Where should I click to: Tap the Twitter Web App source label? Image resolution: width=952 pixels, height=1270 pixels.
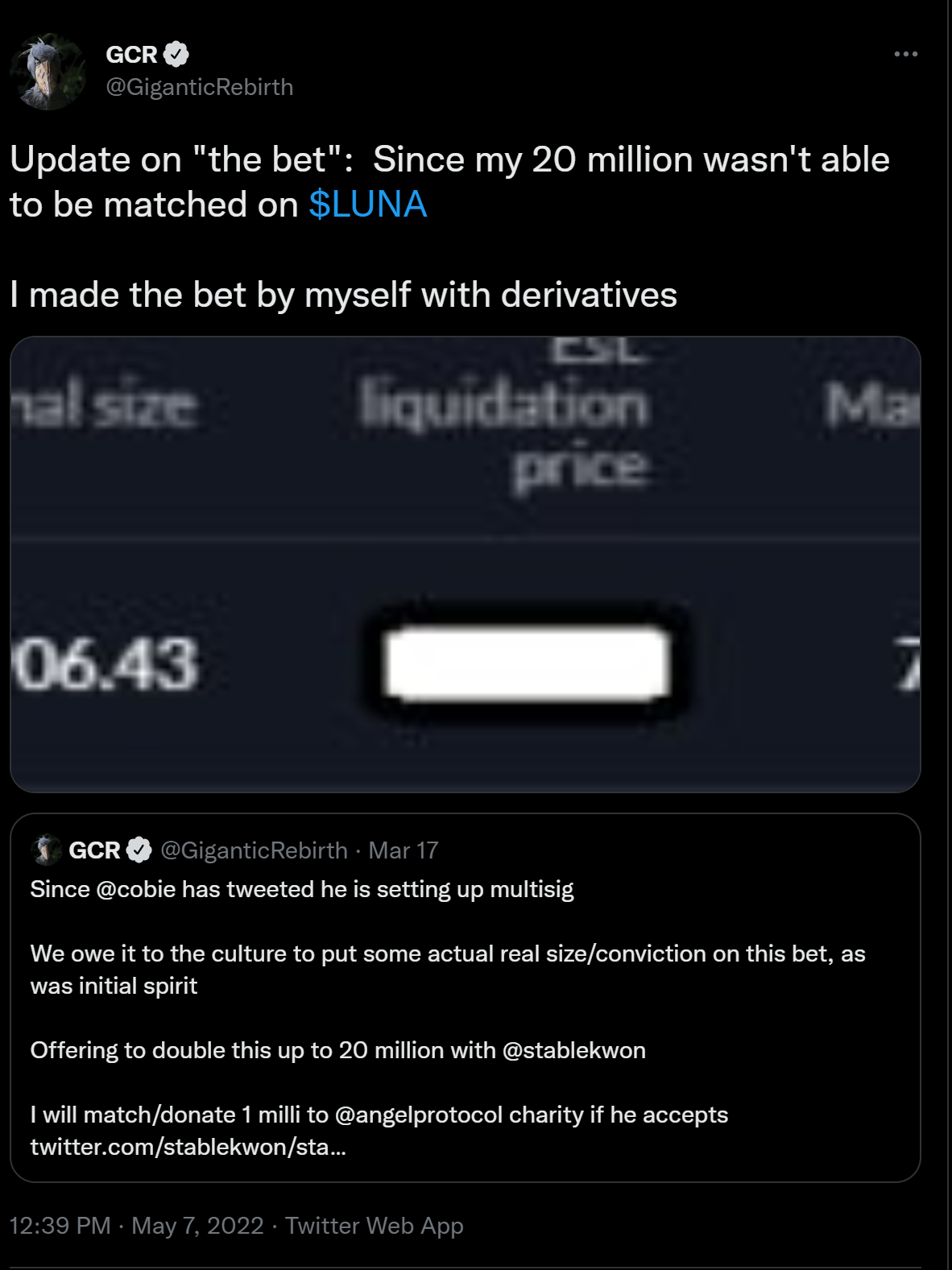(375, 1226)
